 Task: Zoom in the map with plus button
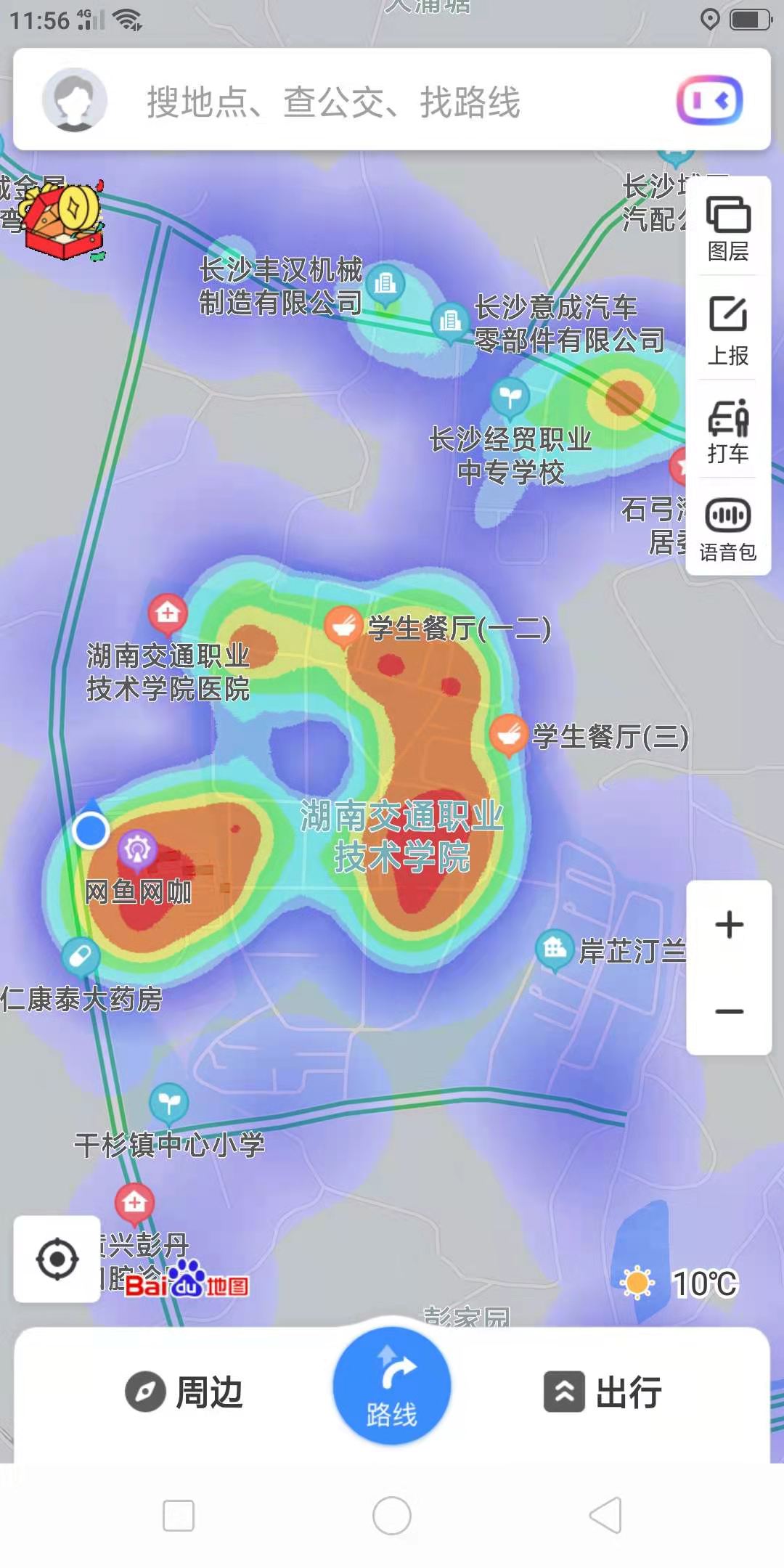[729, 925]
